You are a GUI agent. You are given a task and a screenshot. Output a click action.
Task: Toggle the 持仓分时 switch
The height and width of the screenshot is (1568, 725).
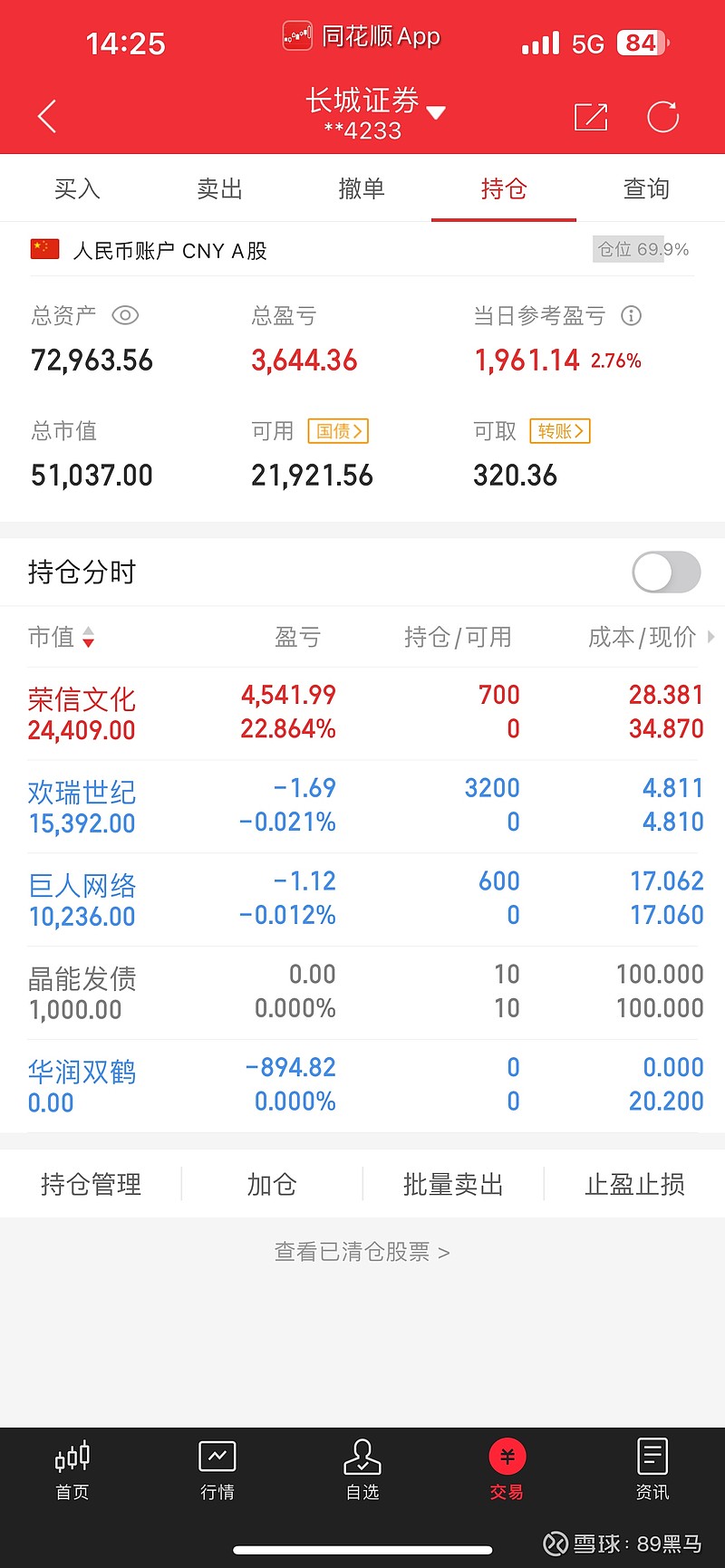click(666, 572)
